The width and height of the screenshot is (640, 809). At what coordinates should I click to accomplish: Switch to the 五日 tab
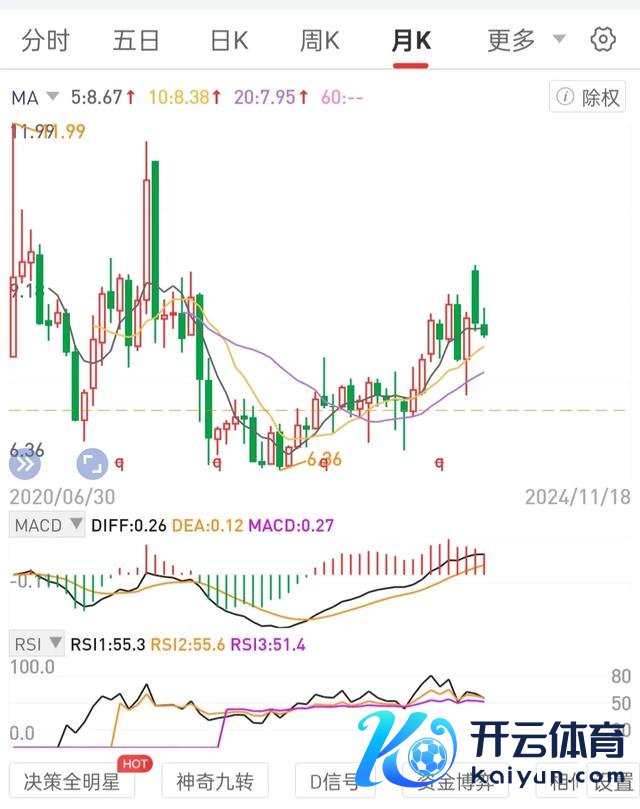click(136, 40)
